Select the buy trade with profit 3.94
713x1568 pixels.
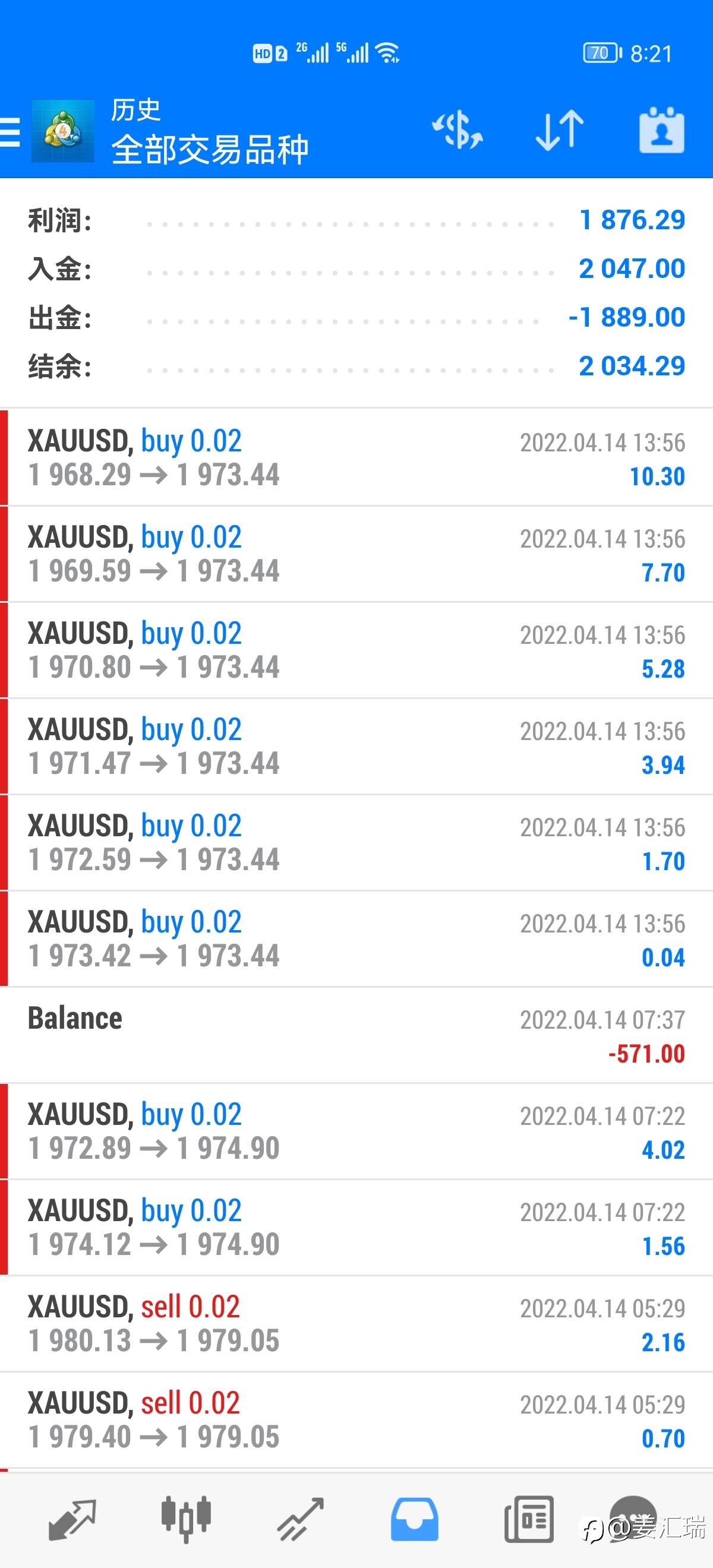pos(356,746)
